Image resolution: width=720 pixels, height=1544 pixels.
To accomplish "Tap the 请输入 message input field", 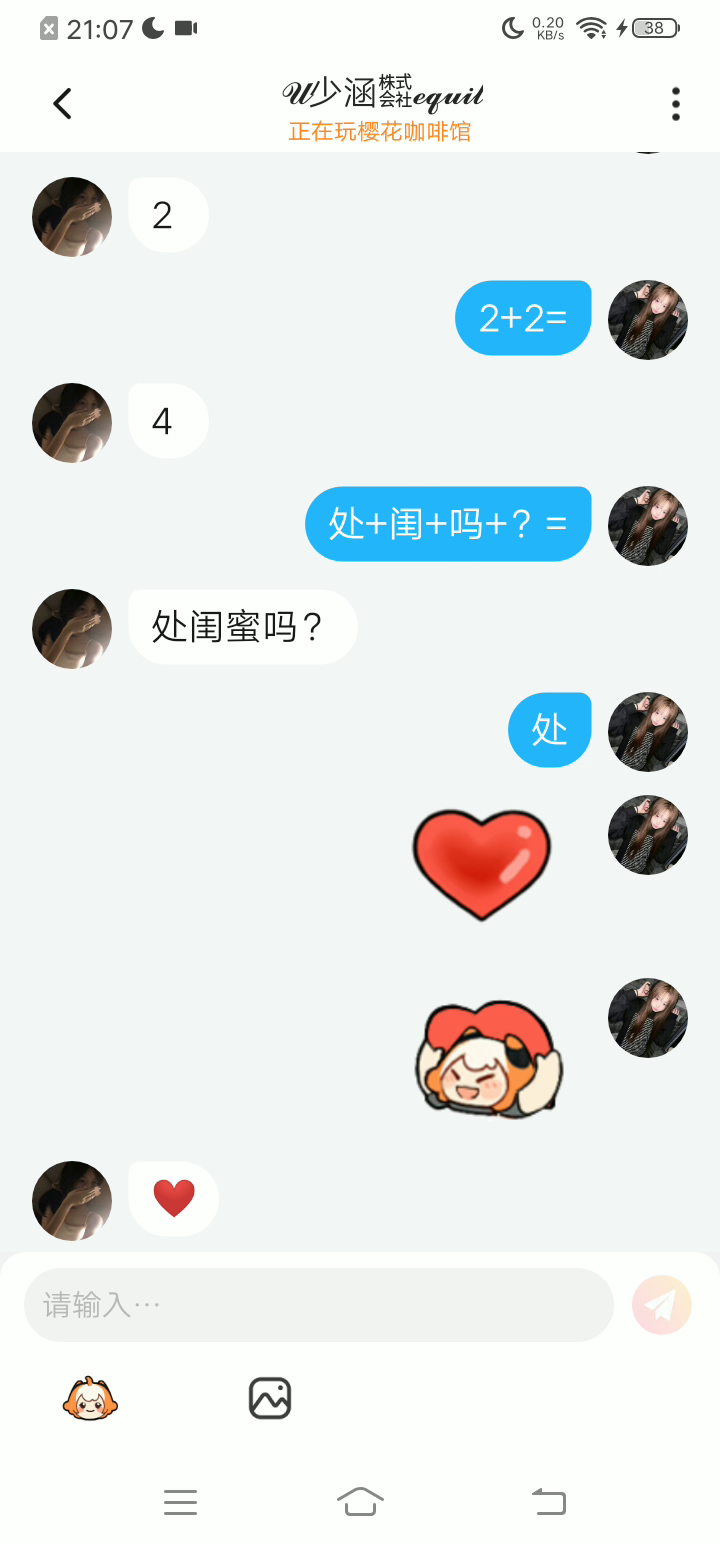I will (318, 1305).
